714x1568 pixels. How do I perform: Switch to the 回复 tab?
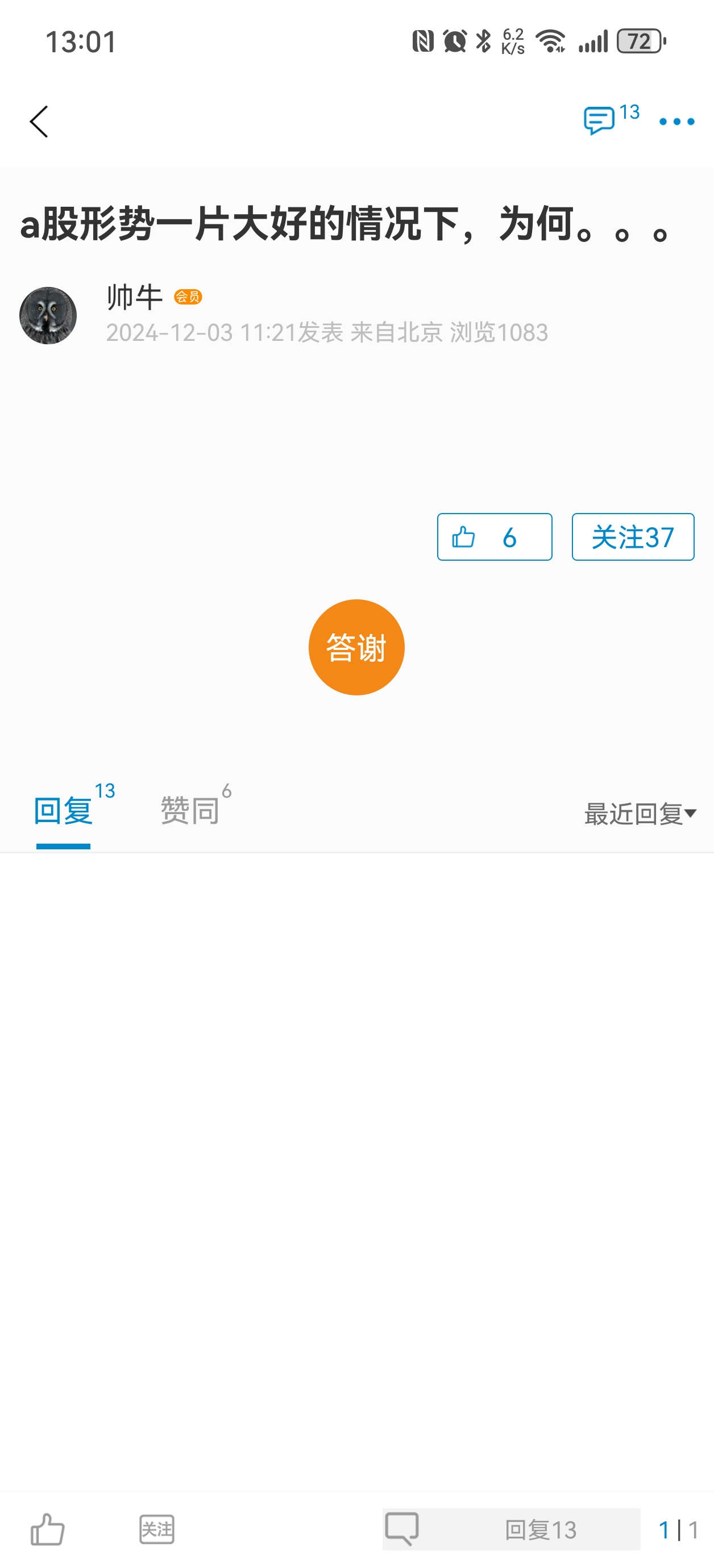click(63, 810)
